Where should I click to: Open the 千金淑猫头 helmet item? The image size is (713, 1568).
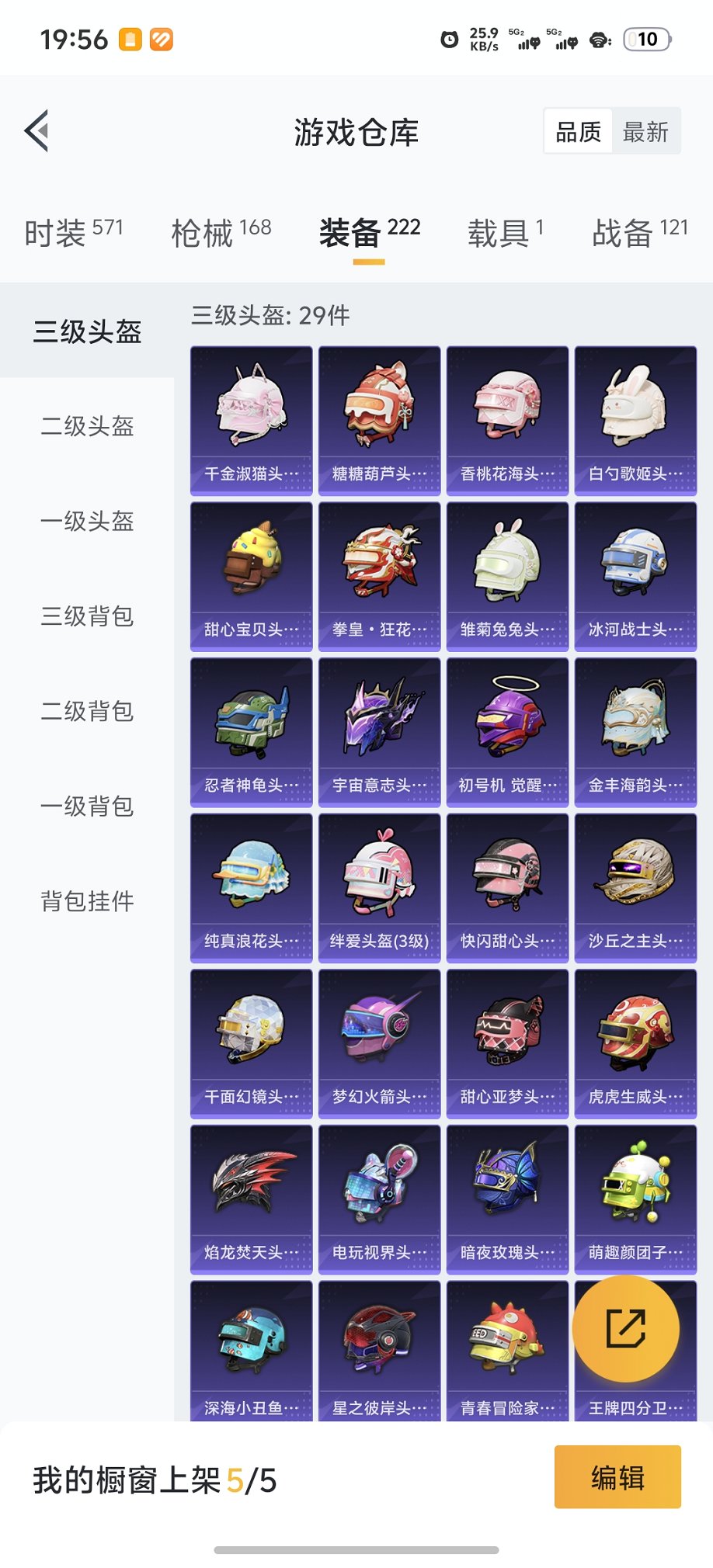pos(252,420)
